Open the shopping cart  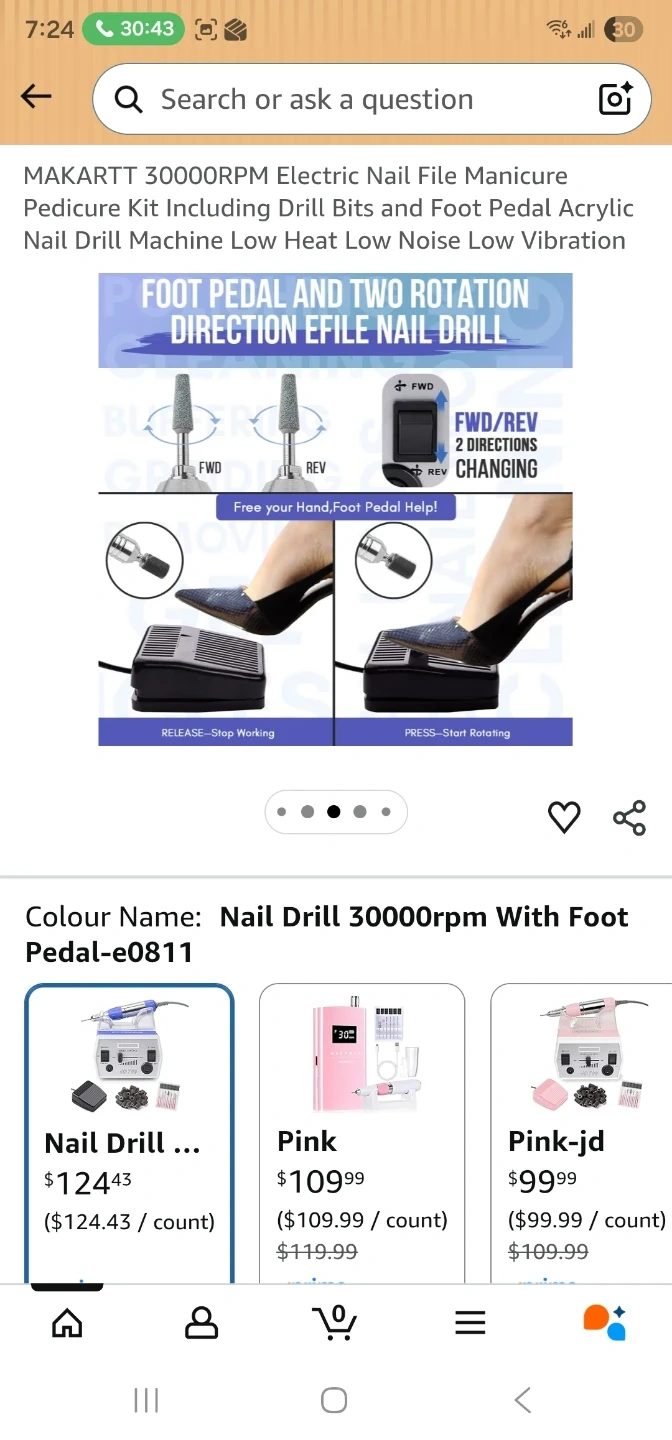tap(335, 1323)
